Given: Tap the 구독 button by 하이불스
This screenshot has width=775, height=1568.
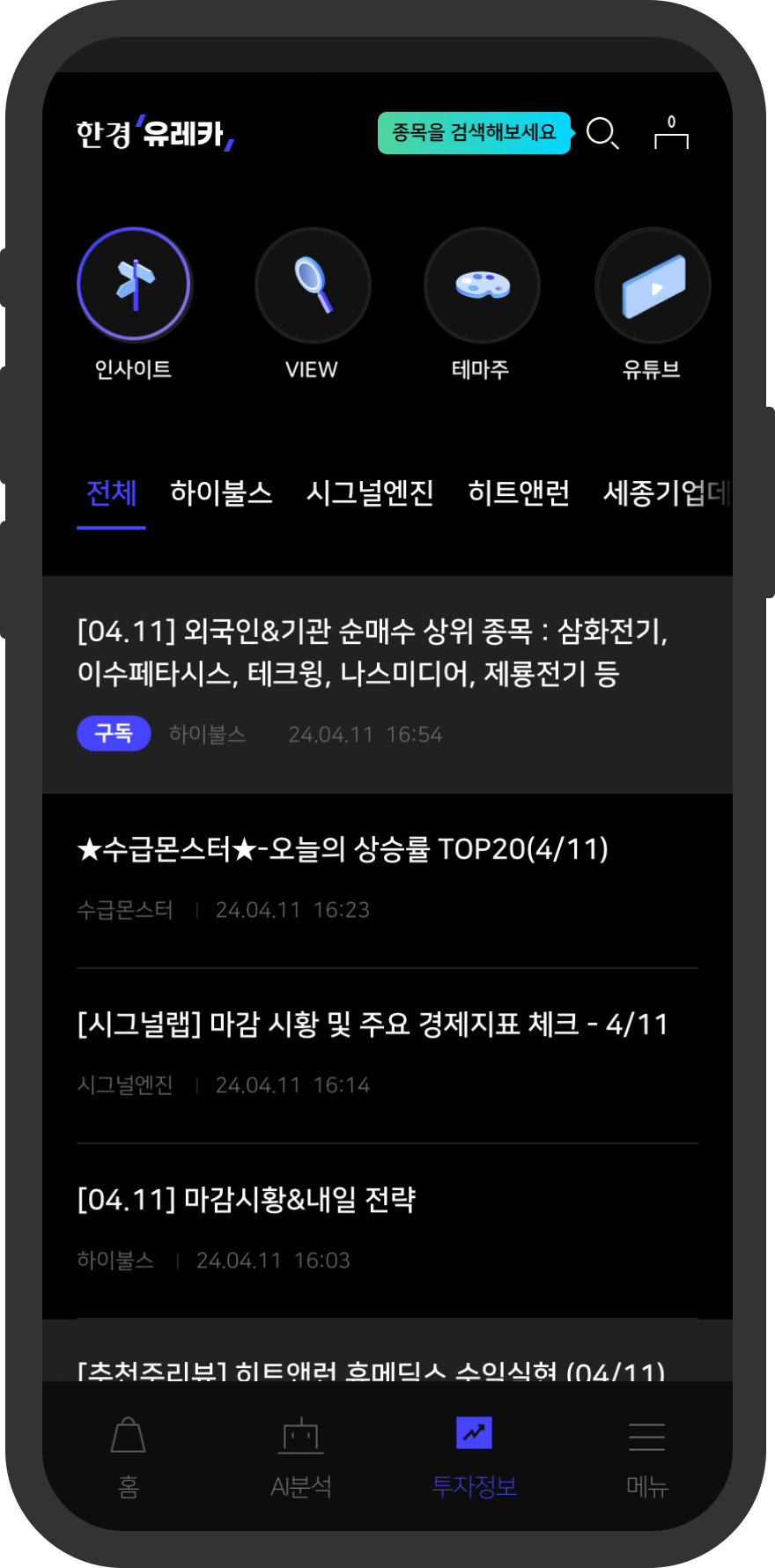Looking at the screenshot, I should pyautogui.click(x=114, y=733).
